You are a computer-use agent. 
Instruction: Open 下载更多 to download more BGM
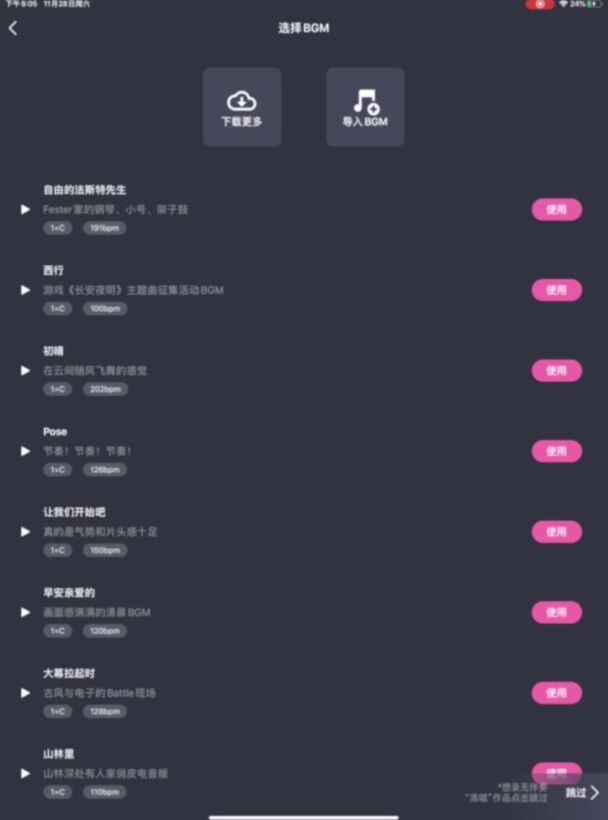pos(242,107)
